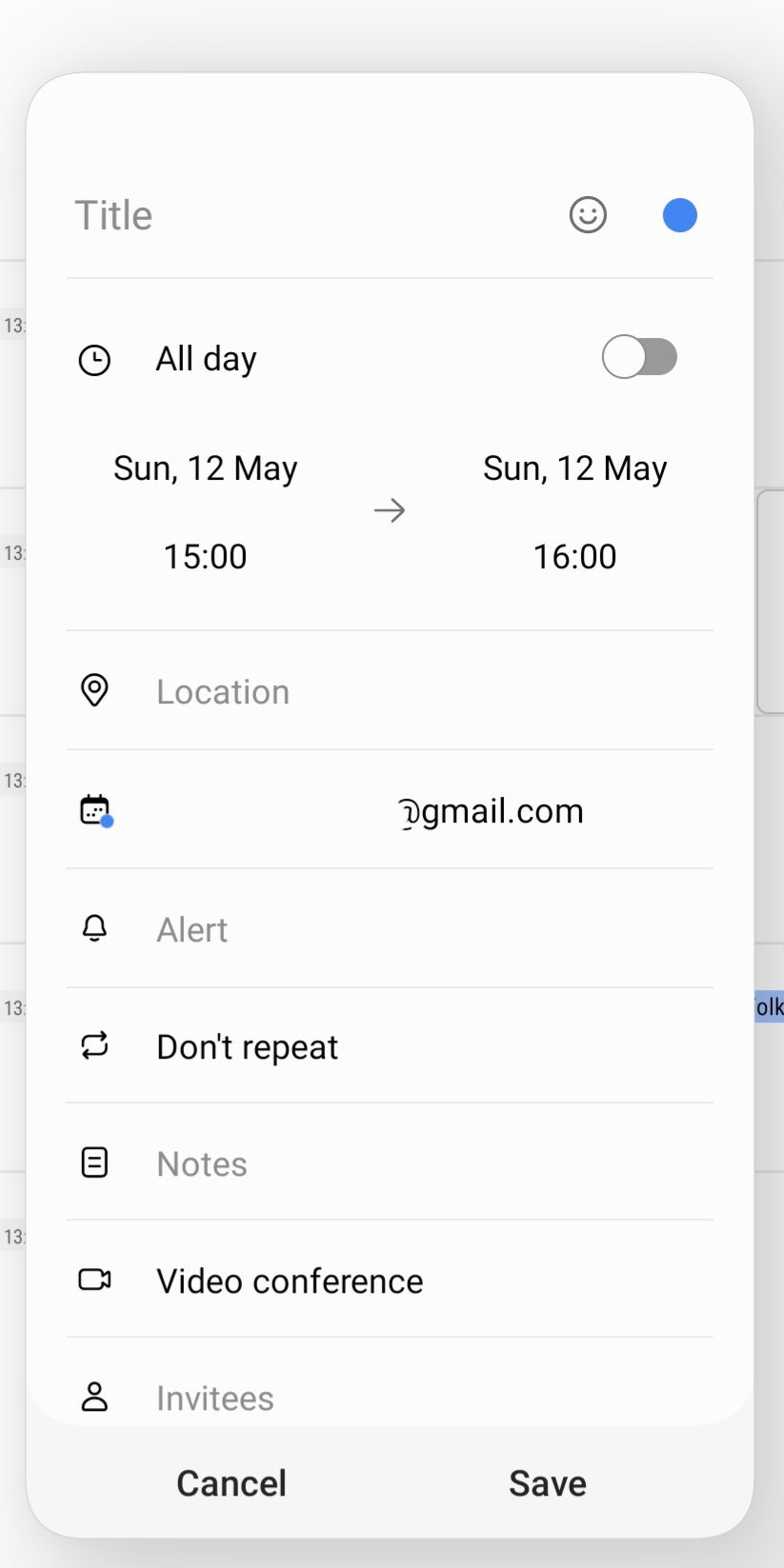Open the emoji sticker picker

588,215
